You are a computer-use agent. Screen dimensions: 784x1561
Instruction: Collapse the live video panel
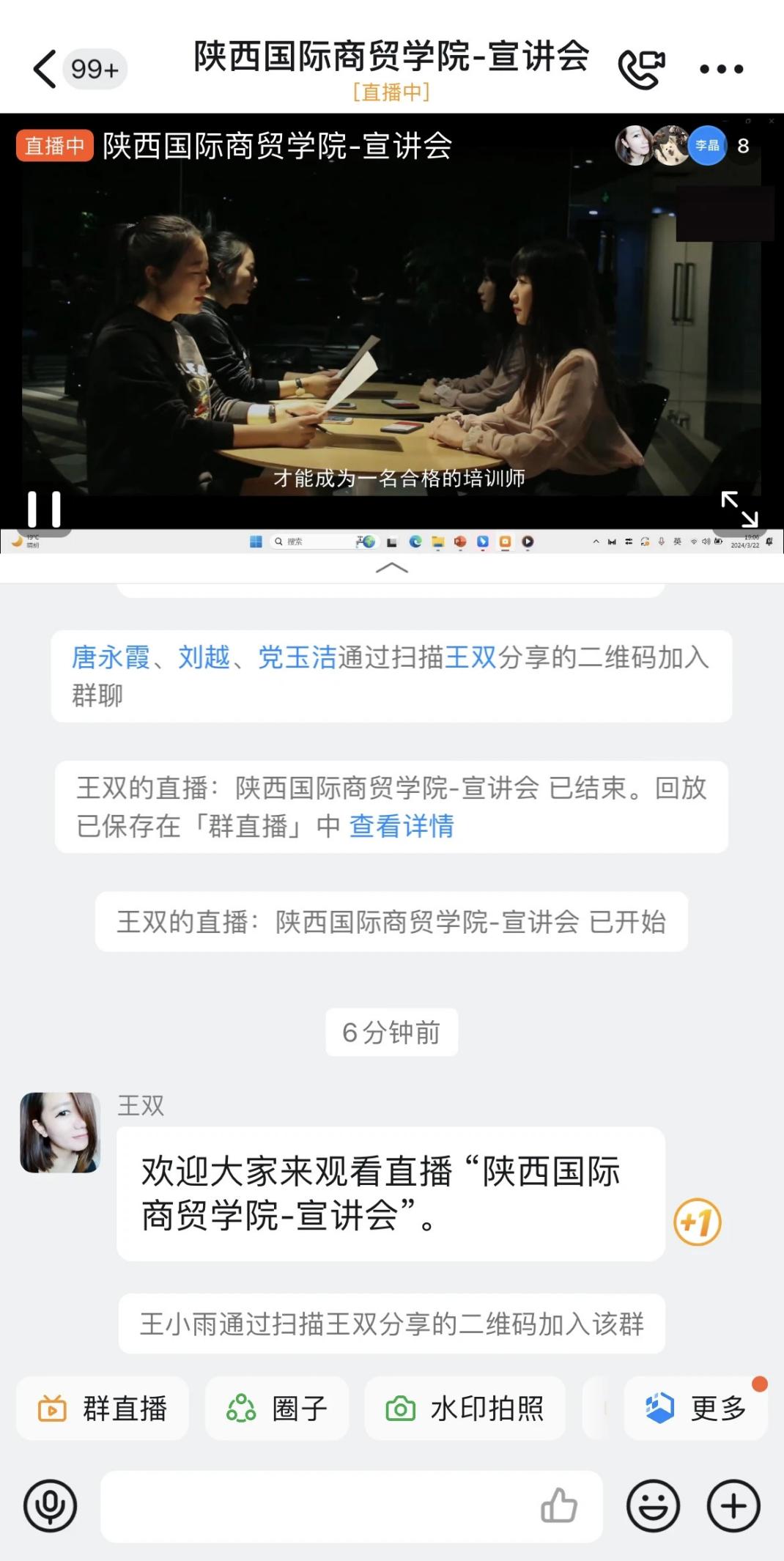[x=391, y=568]
